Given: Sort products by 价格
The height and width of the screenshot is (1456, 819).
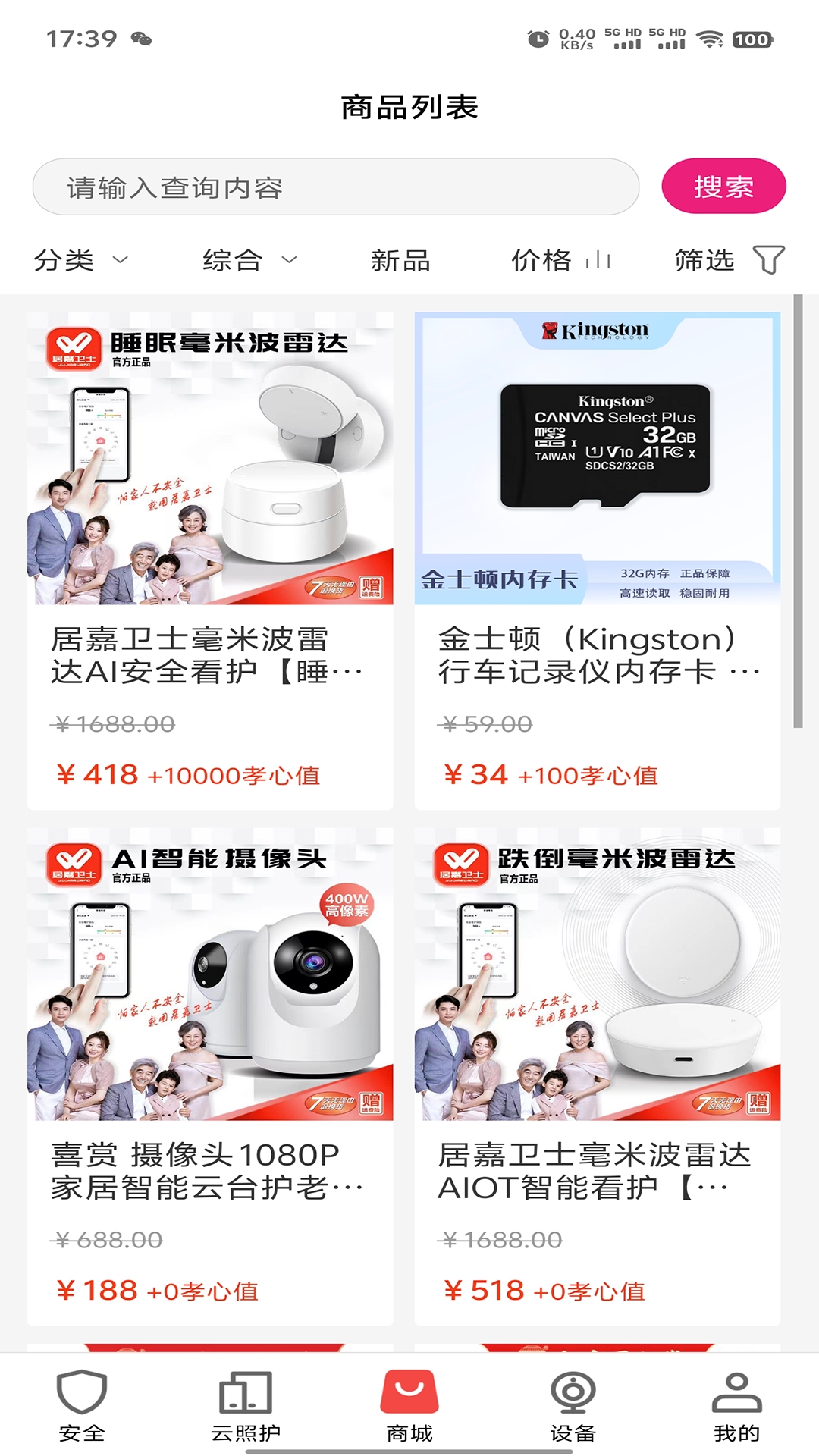Looking at the screenshot, I should (x=560, y=260).
